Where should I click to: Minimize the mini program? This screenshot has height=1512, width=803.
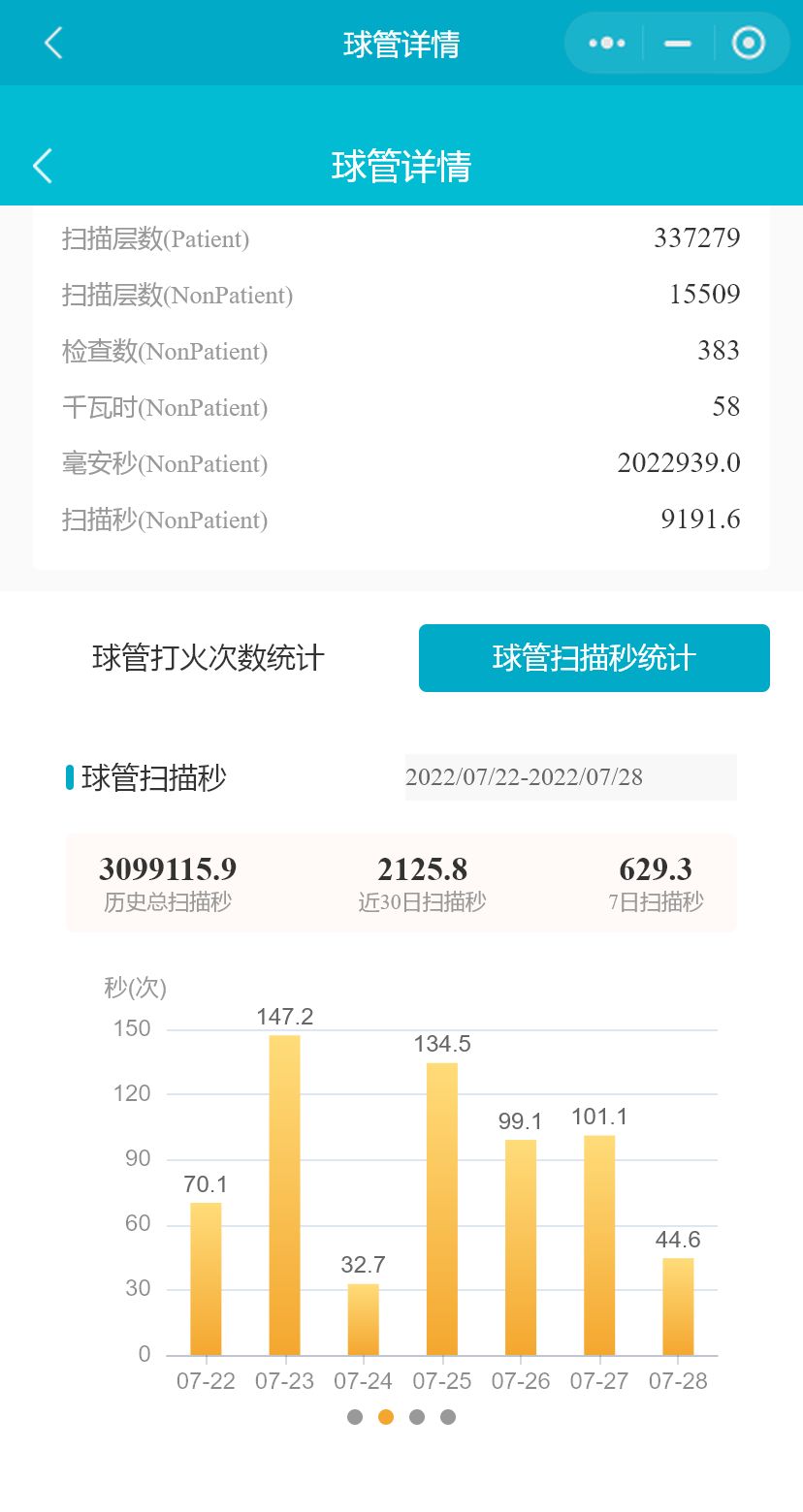click(x=678, y=43)
